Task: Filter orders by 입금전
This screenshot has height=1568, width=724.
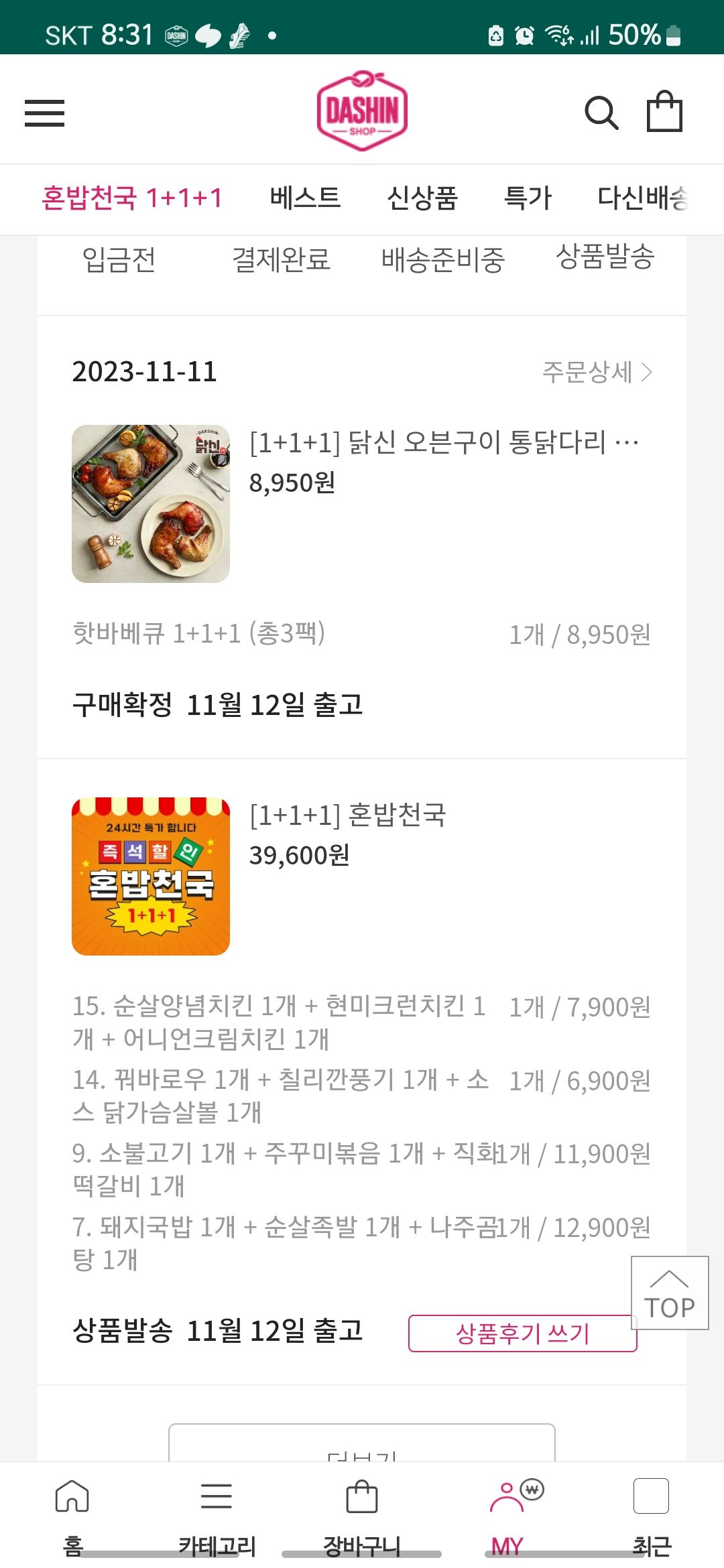Action: point(119,259)
